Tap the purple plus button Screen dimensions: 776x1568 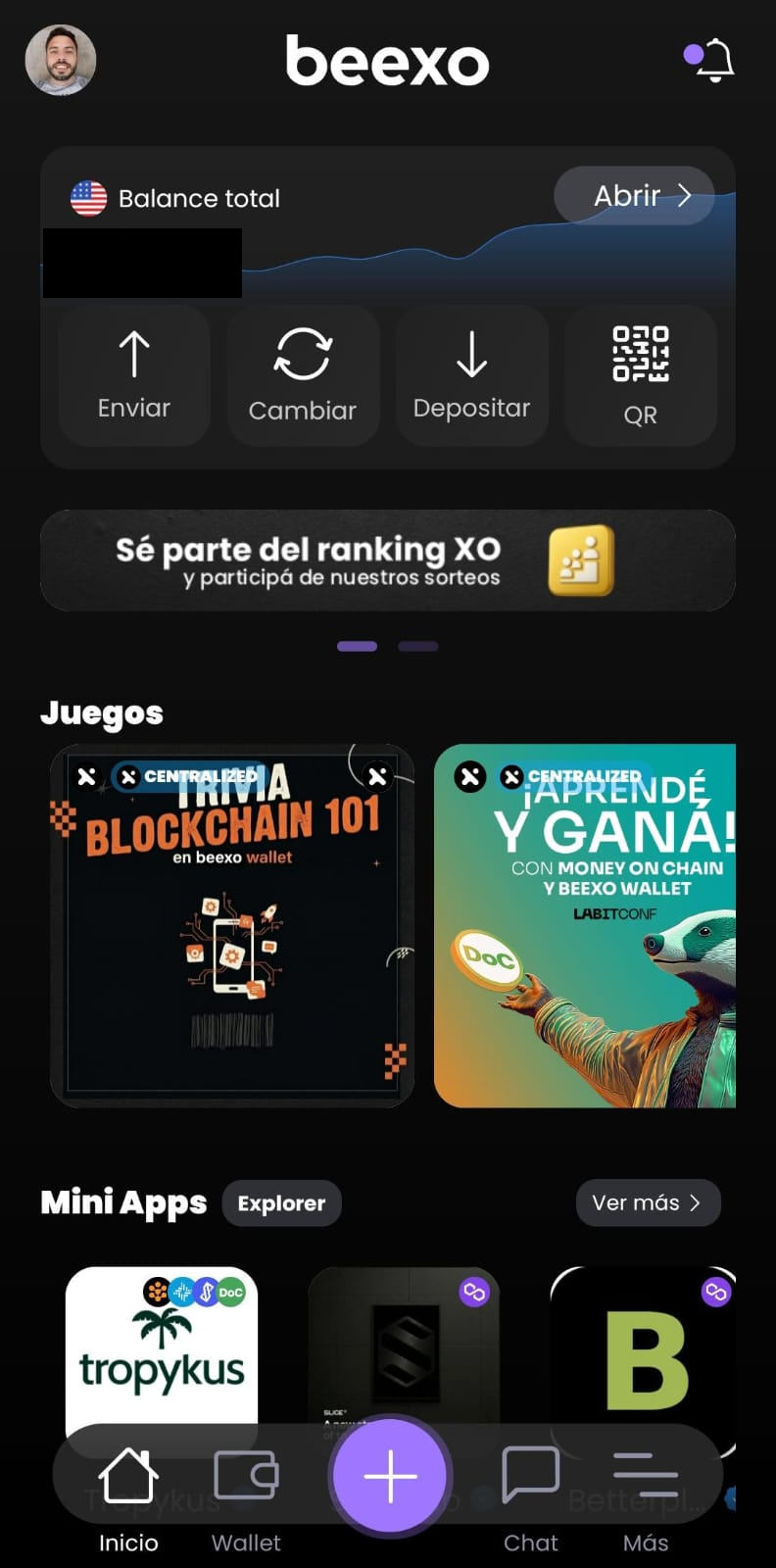tap(390, 1476)
